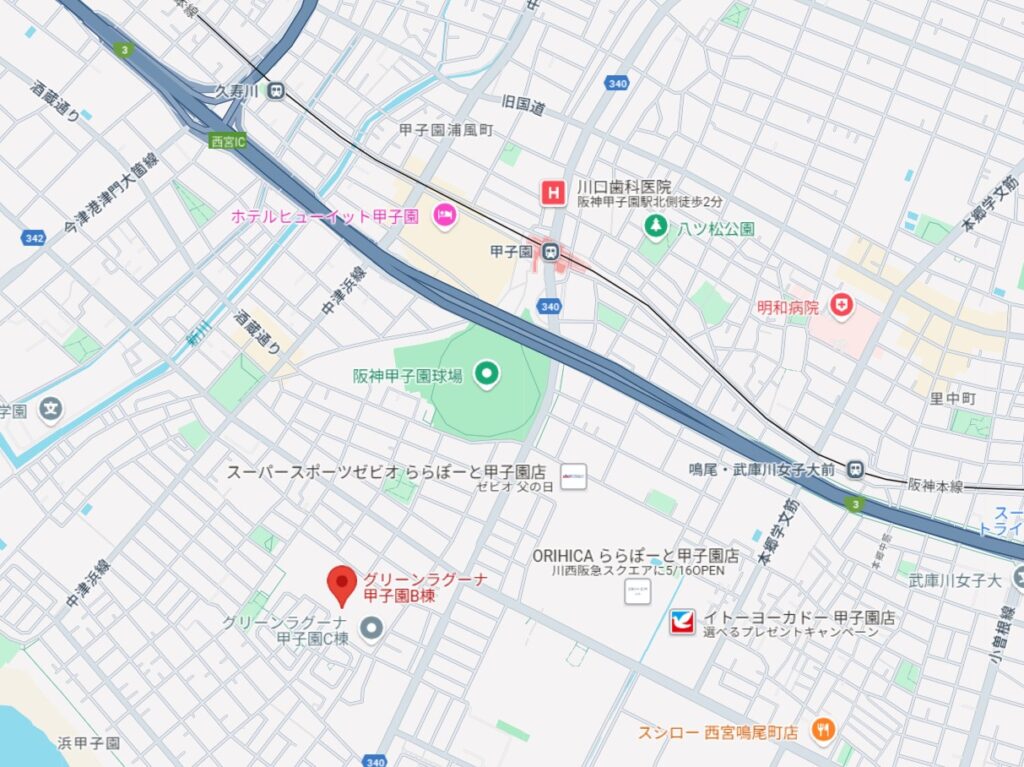Select the グリーンラグーナ甲子園C棟 marker

(x=372, y=630)
